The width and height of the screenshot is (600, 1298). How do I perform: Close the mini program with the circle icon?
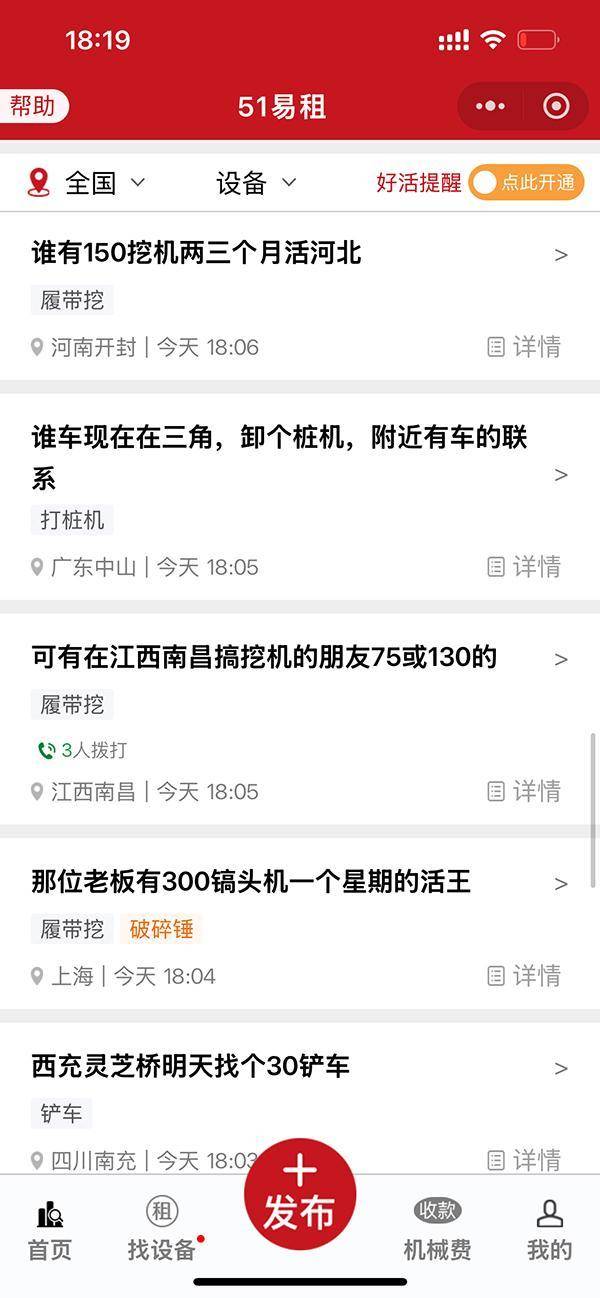click(x=556, y=106)
